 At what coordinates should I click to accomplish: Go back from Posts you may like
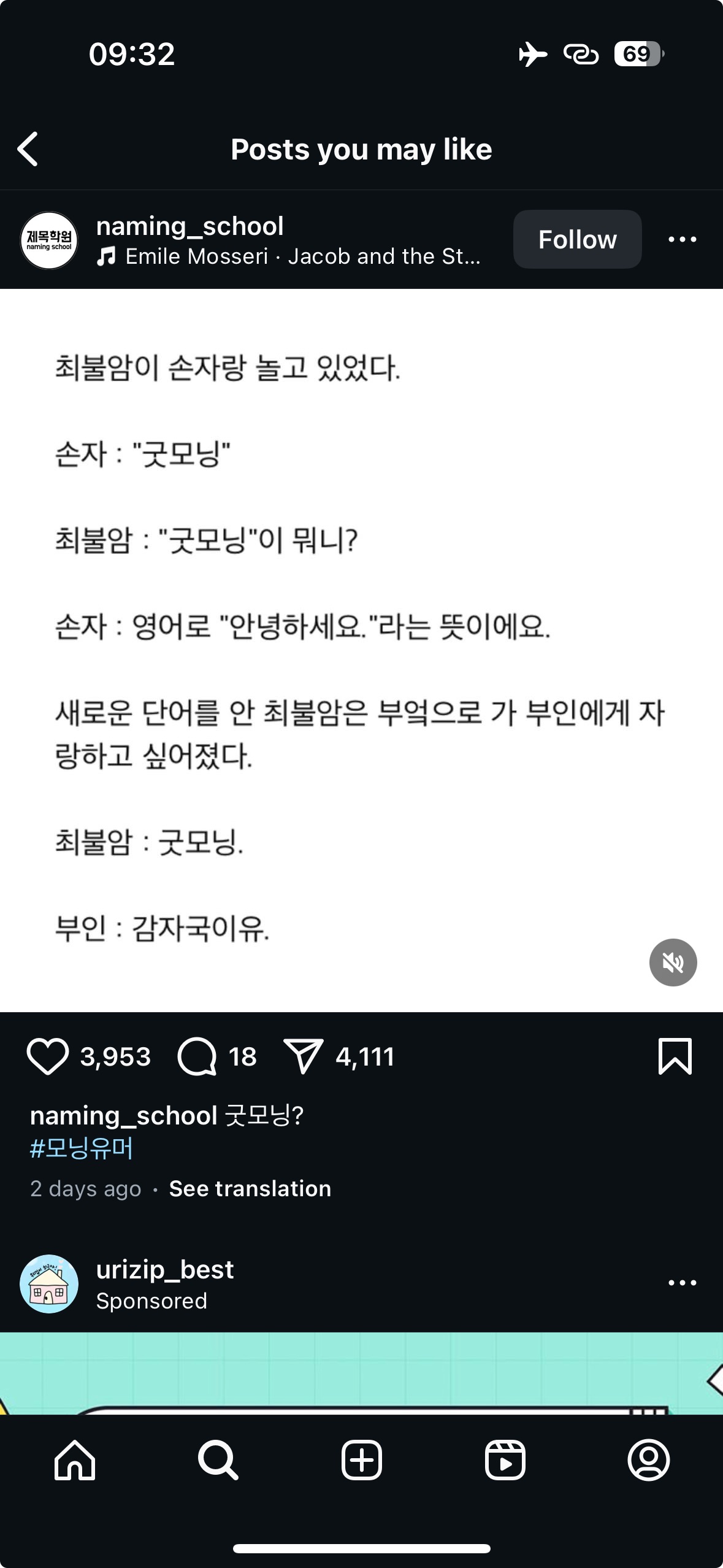coord(28,149)
